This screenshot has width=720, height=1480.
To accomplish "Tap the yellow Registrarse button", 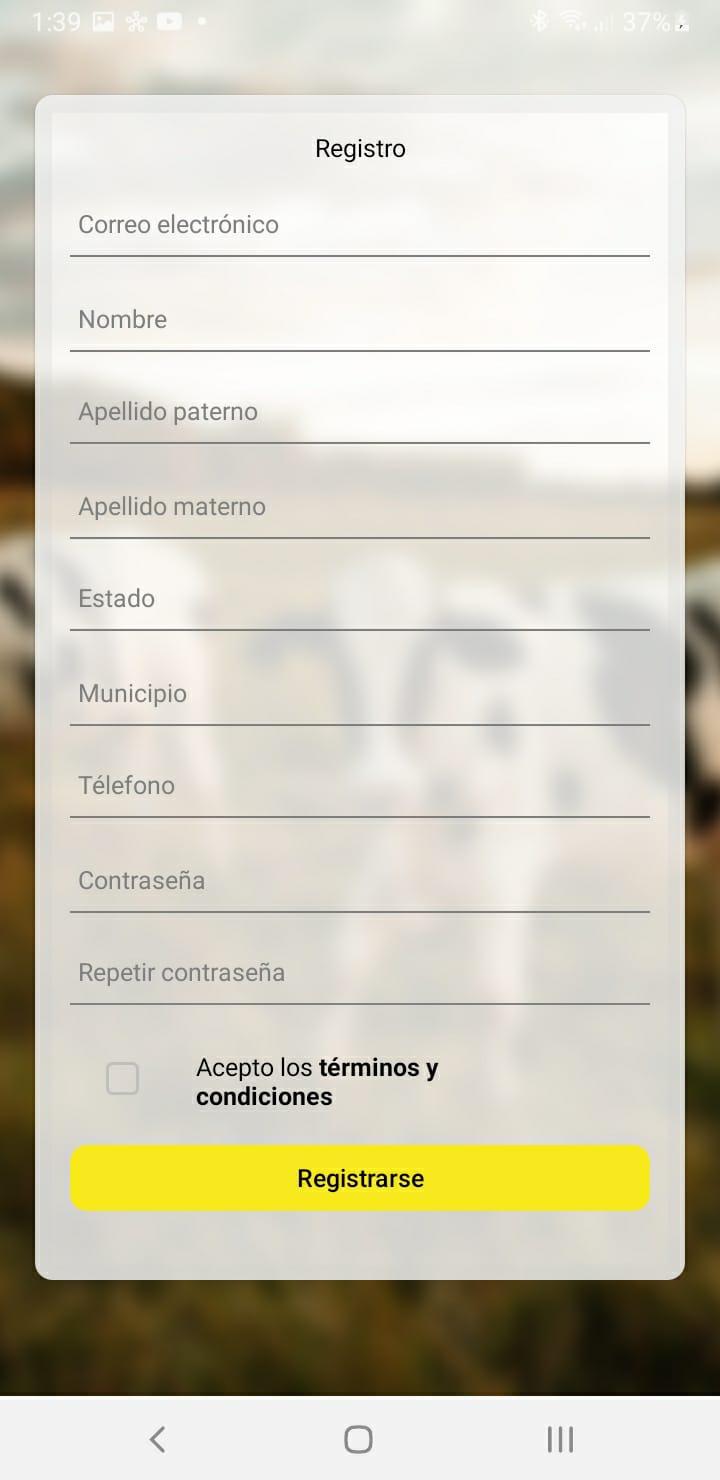I will pos(360,1178).
